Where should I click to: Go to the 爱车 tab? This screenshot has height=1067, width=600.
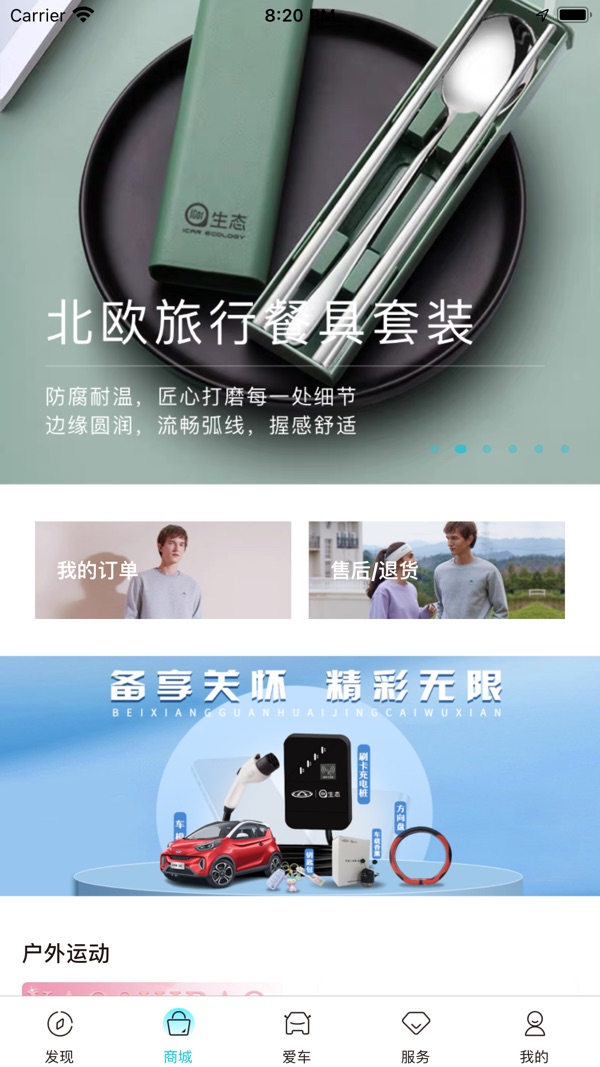(x=297, y=1035)
